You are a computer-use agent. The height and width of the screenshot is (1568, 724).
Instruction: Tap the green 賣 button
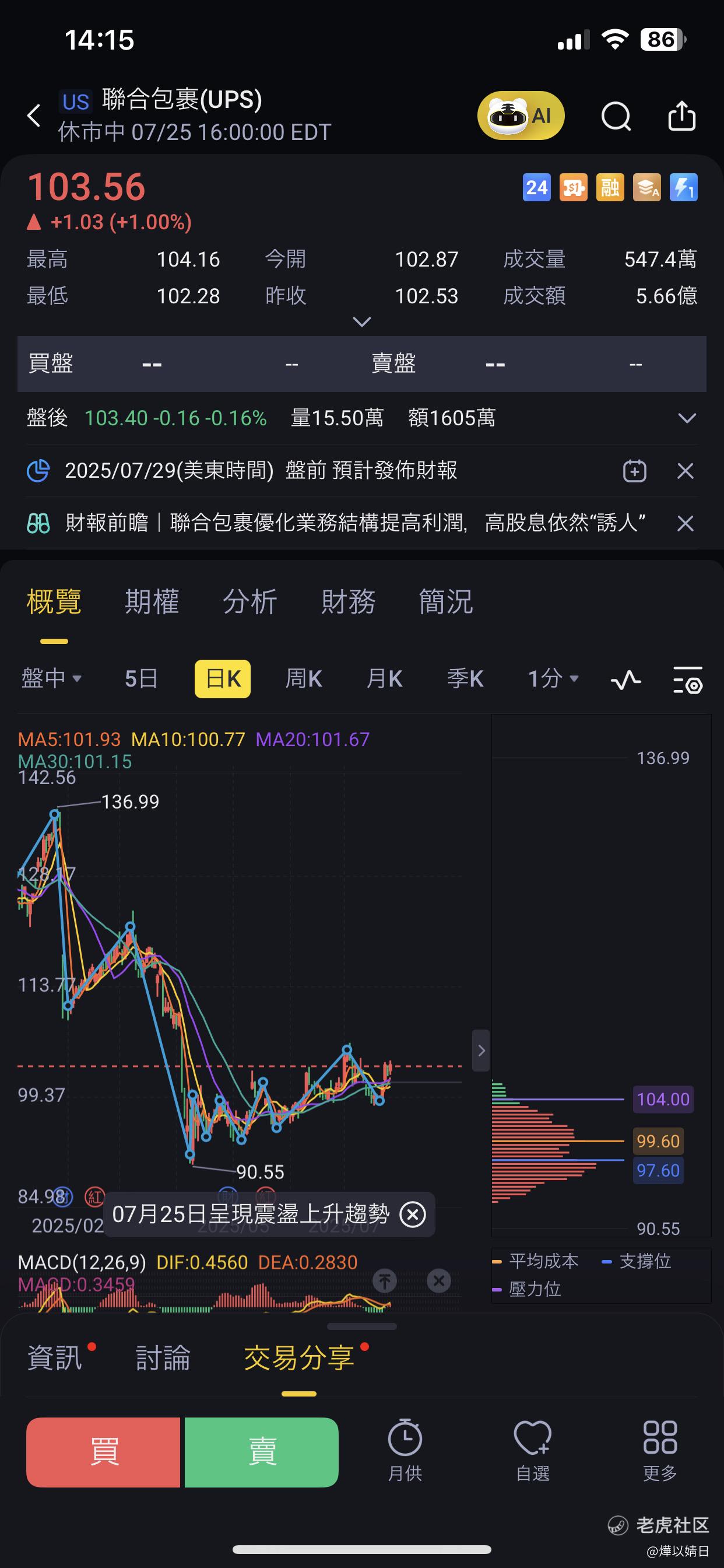tap(262, 1452)
